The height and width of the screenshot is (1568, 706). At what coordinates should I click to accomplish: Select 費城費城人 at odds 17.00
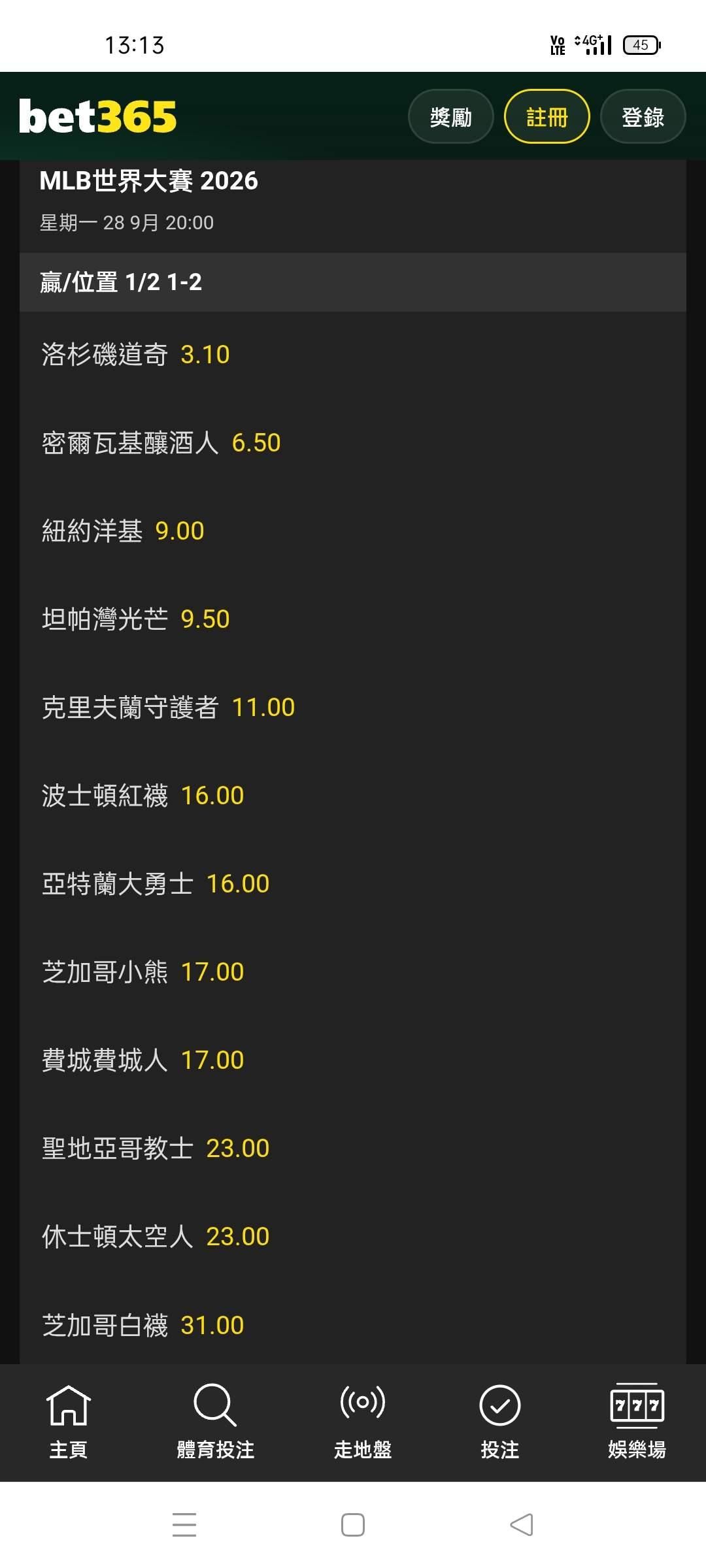pos(353,1060)
